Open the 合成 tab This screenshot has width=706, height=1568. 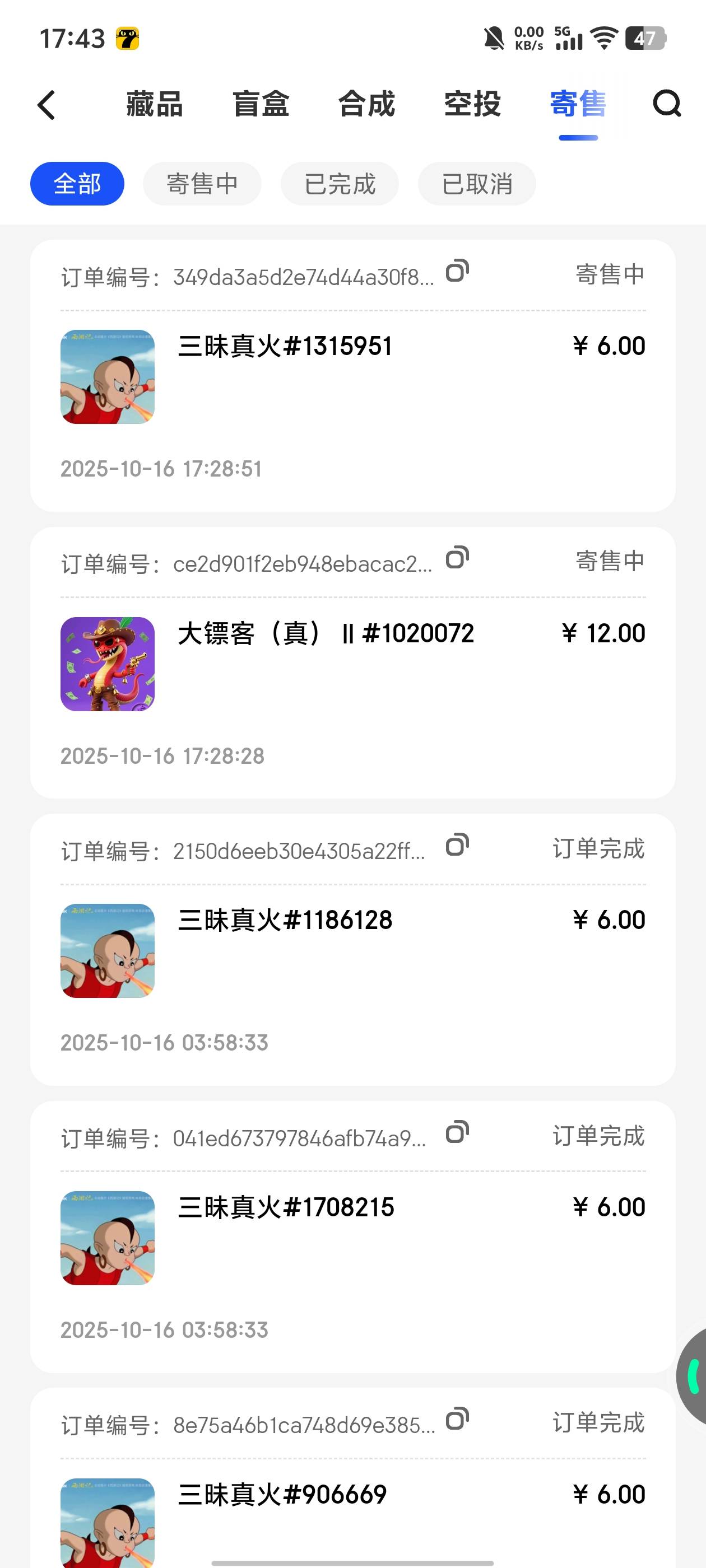pos(366,104)
